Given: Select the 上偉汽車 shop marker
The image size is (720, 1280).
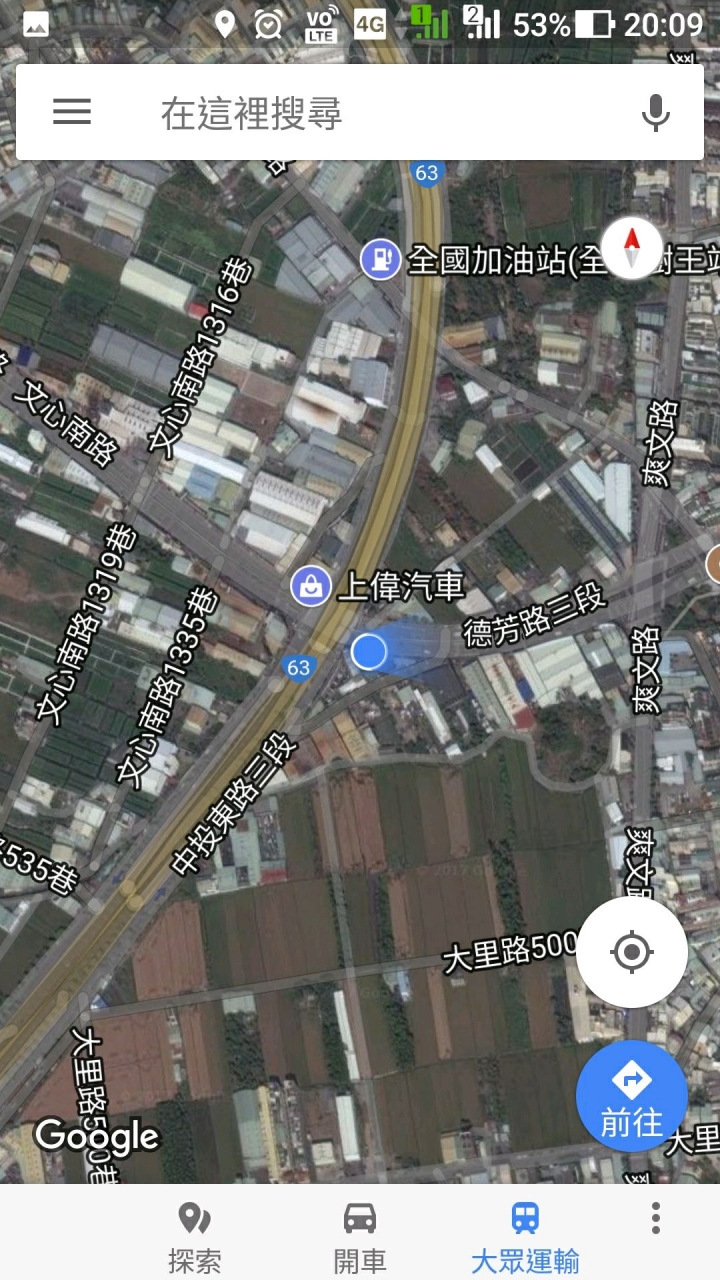Looking at the screenshot, I should [x=311, y=586].
